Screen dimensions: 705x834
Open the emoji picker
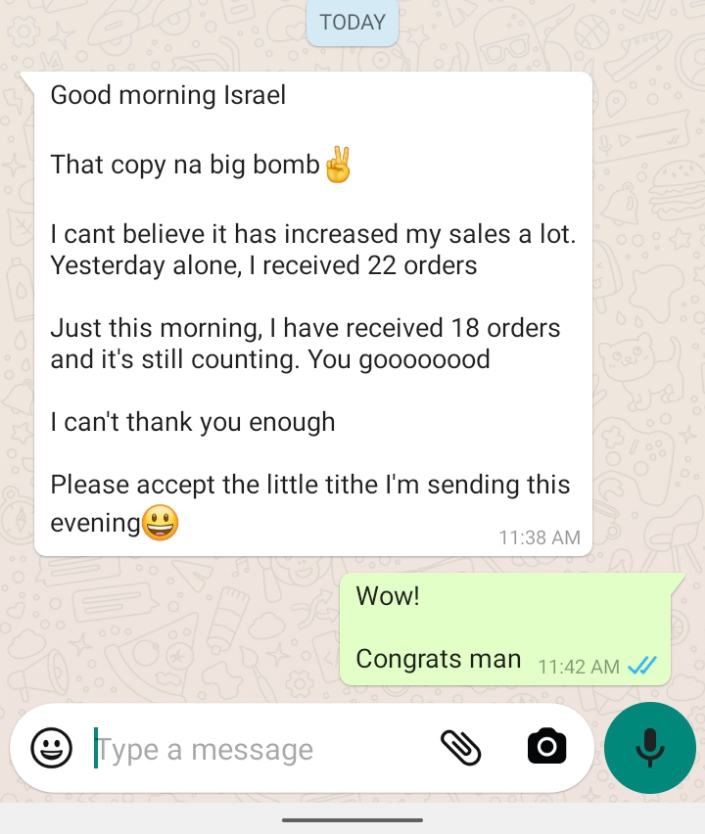(x=51, y=748)
